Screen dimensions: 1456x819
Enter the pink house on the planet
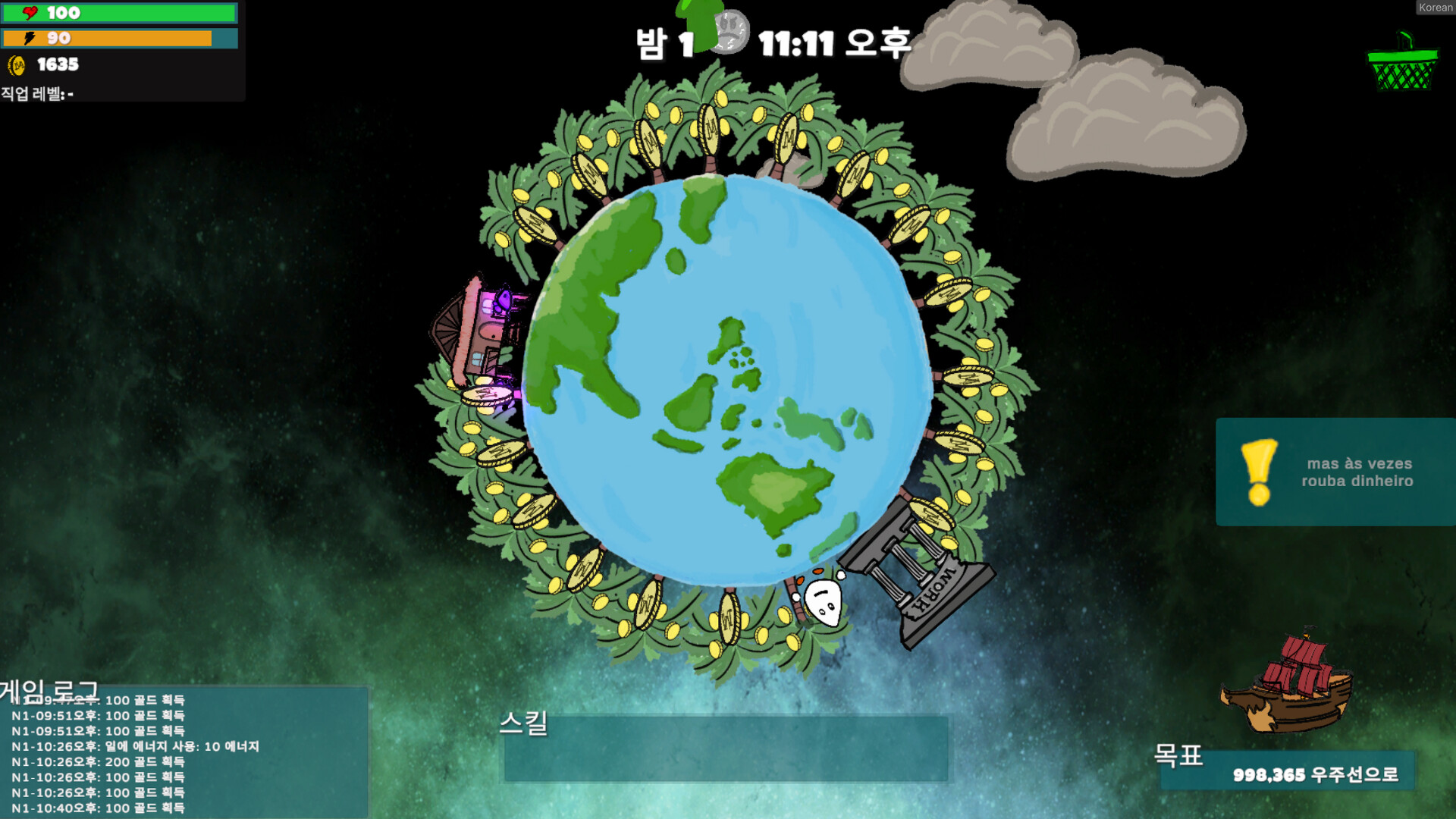click(x=479, y=332)
